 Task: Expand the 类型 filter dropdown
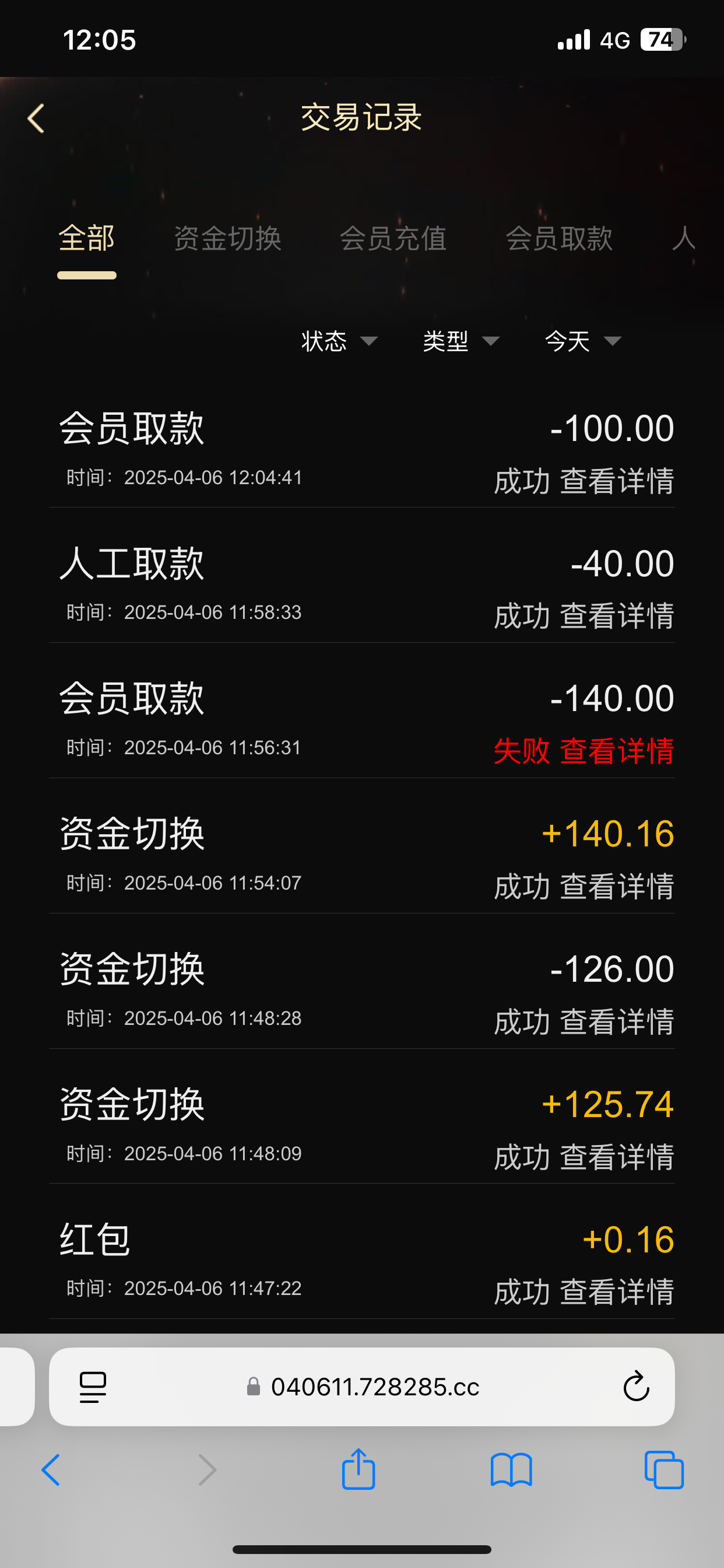tap(461, 341)
